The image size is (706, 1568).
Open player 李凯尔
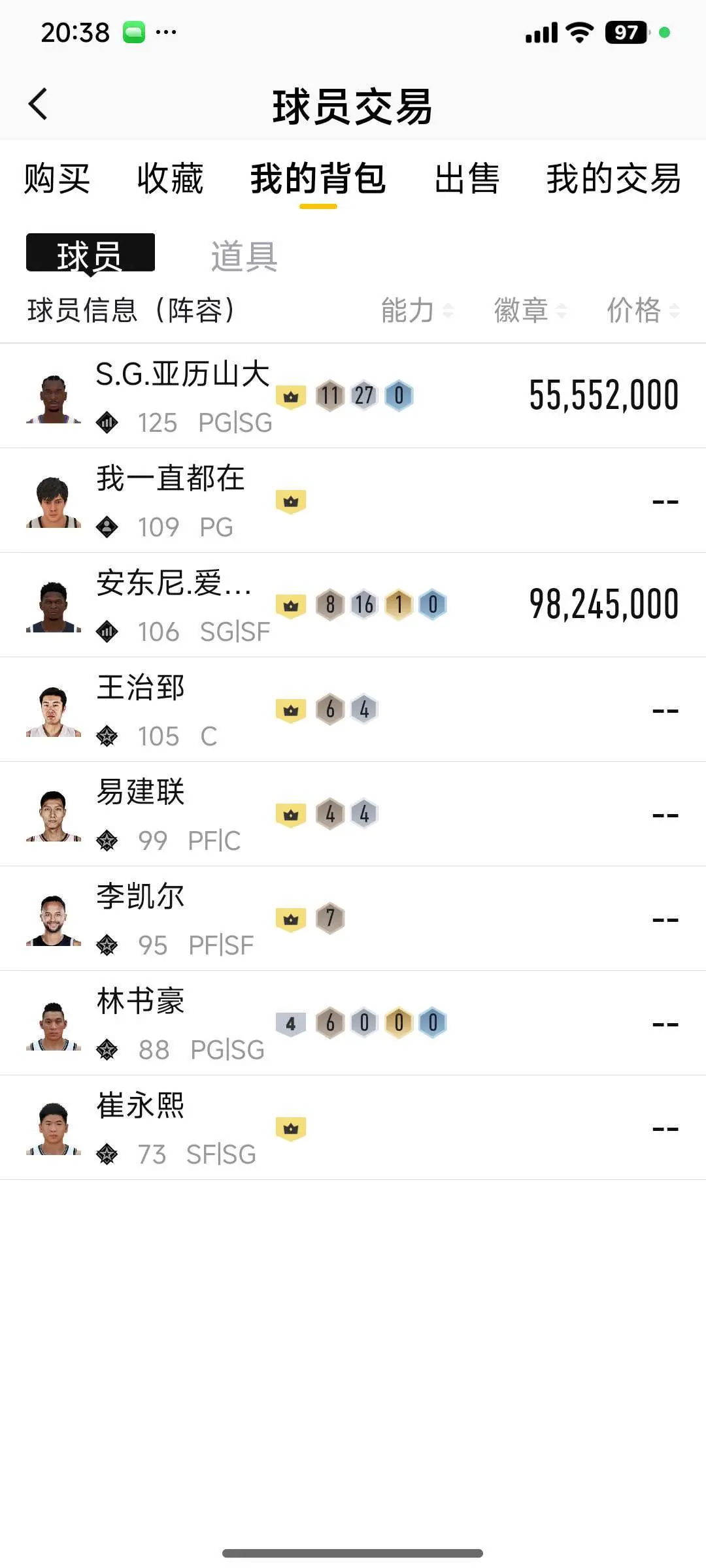[x=353, y=919]
